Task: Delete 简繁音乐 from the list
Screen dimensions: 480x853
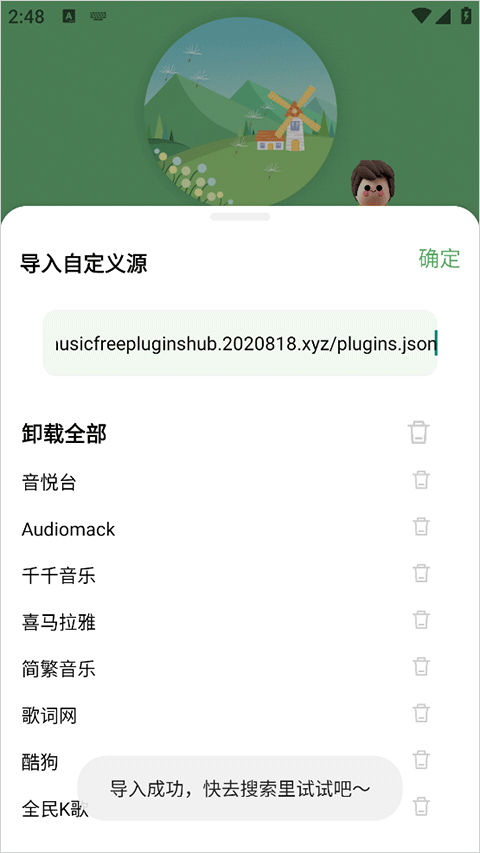Action: 421,667
